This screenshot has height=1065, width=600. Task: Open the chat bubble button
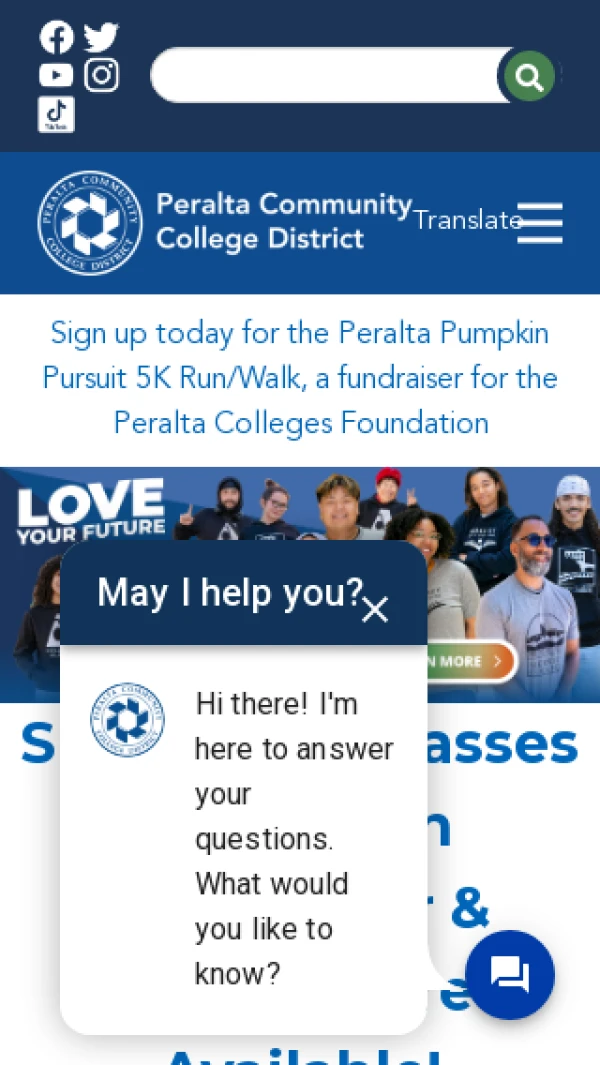click(x=510, y=974)
